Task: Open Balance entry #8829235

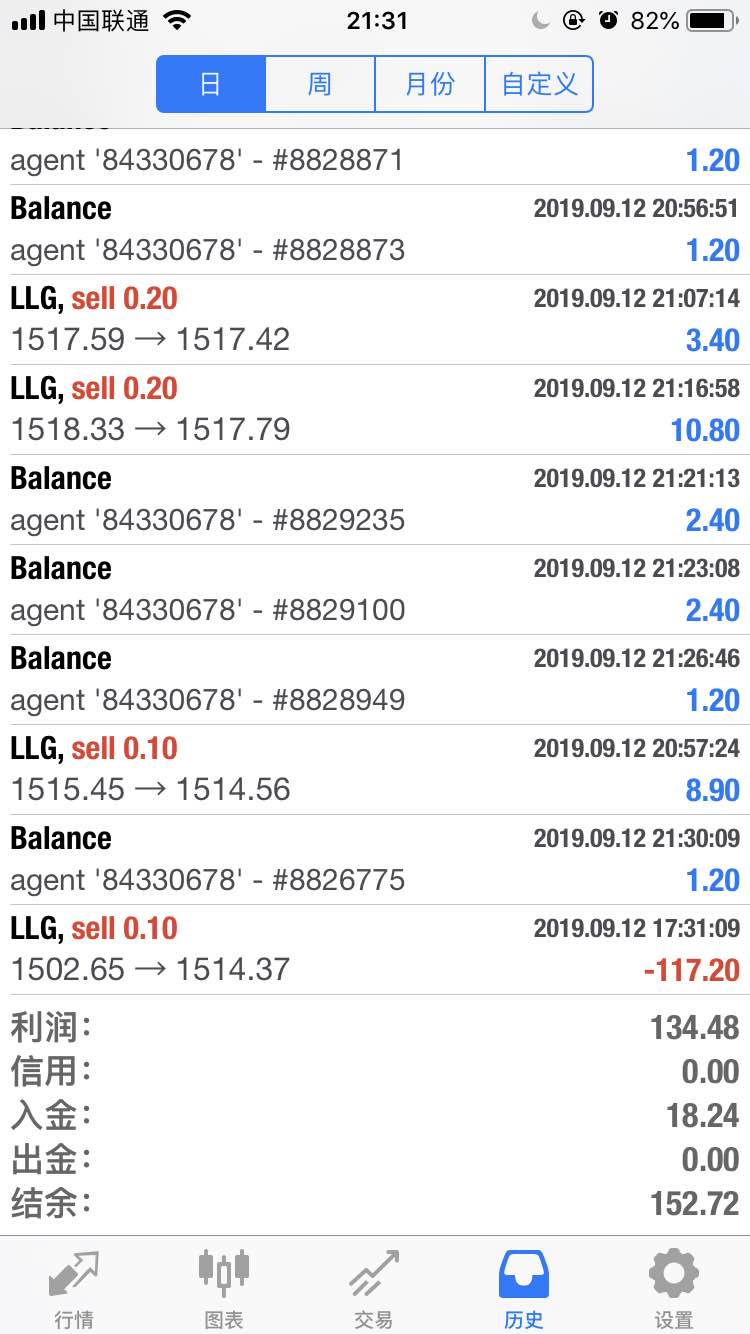Action: (375, 500)
